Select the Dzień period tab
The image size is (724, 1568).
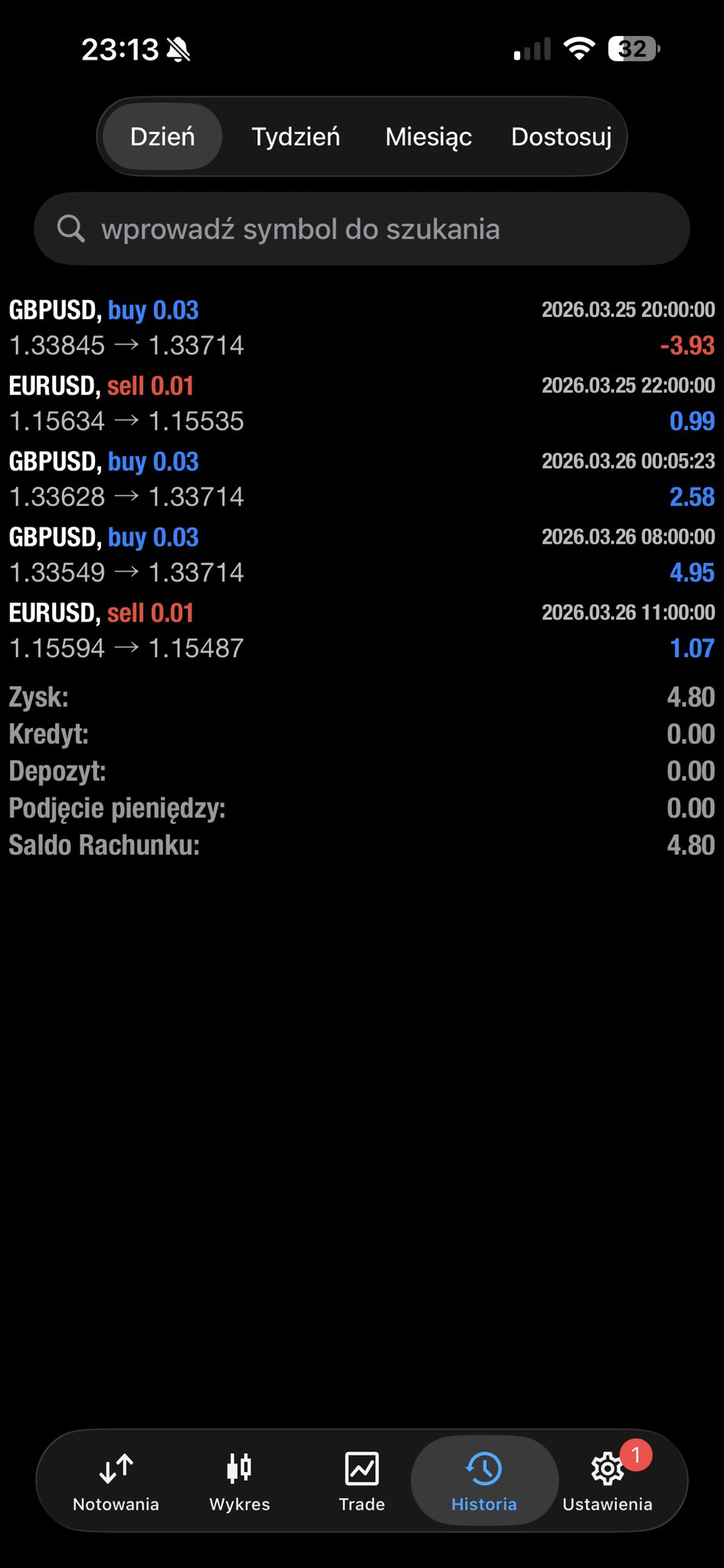(x=162, y=137)
